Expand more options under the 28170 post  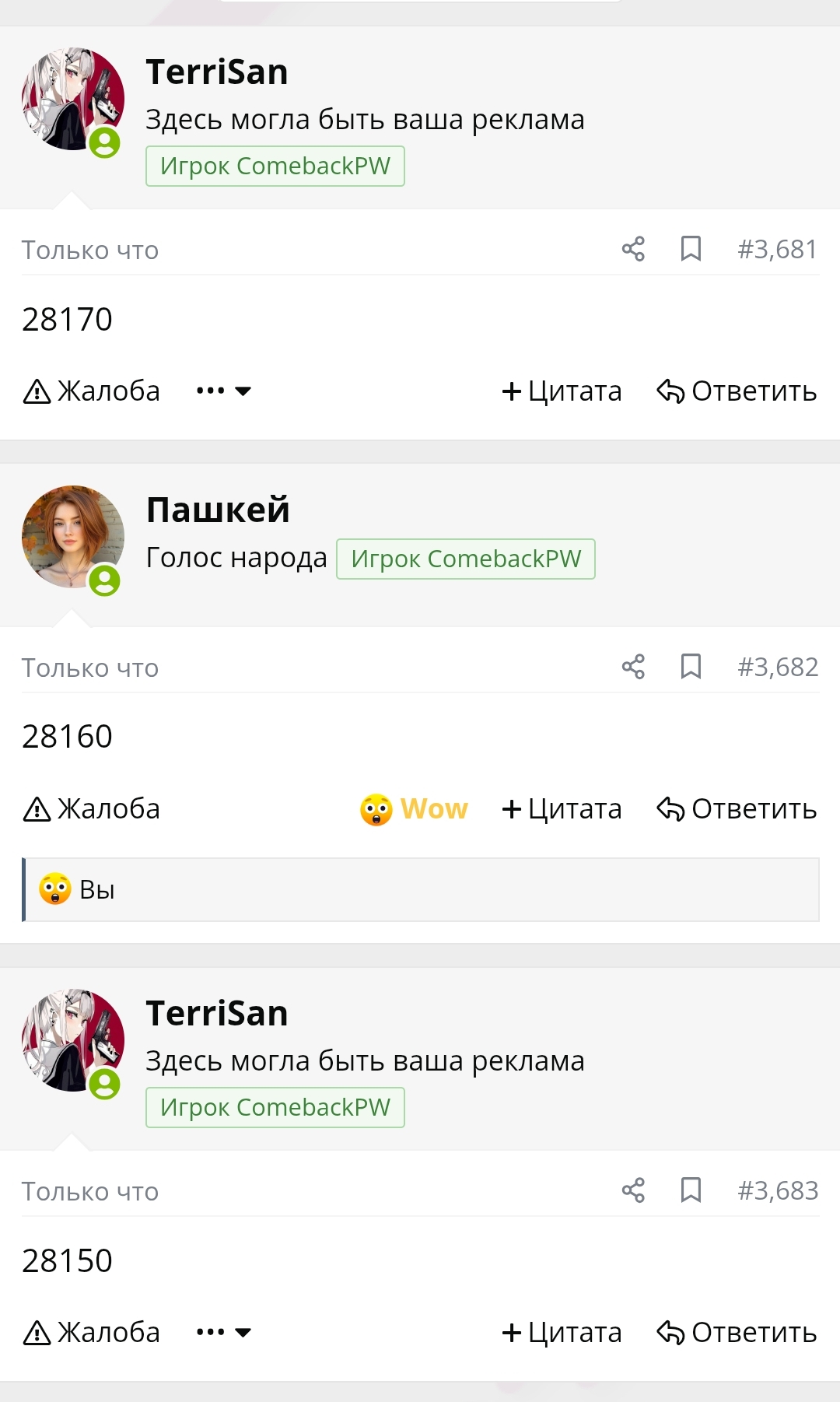[224, 391]
